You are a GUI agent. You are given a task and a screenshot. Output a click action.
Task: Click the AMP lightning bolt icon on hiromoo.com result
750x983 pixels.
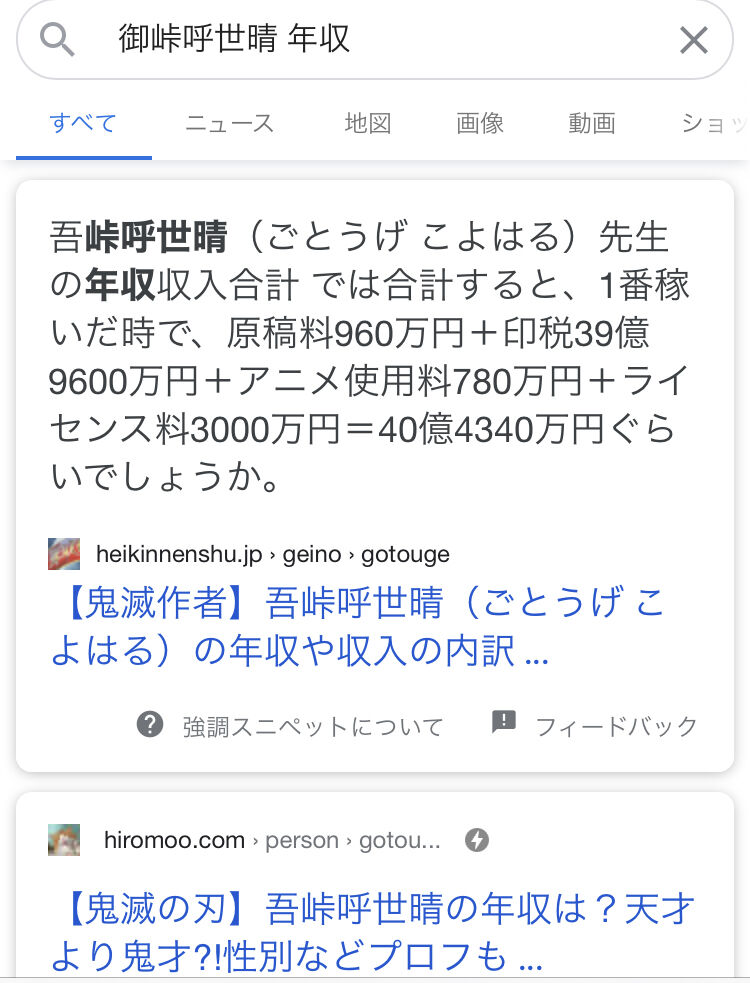coord(477,840)
